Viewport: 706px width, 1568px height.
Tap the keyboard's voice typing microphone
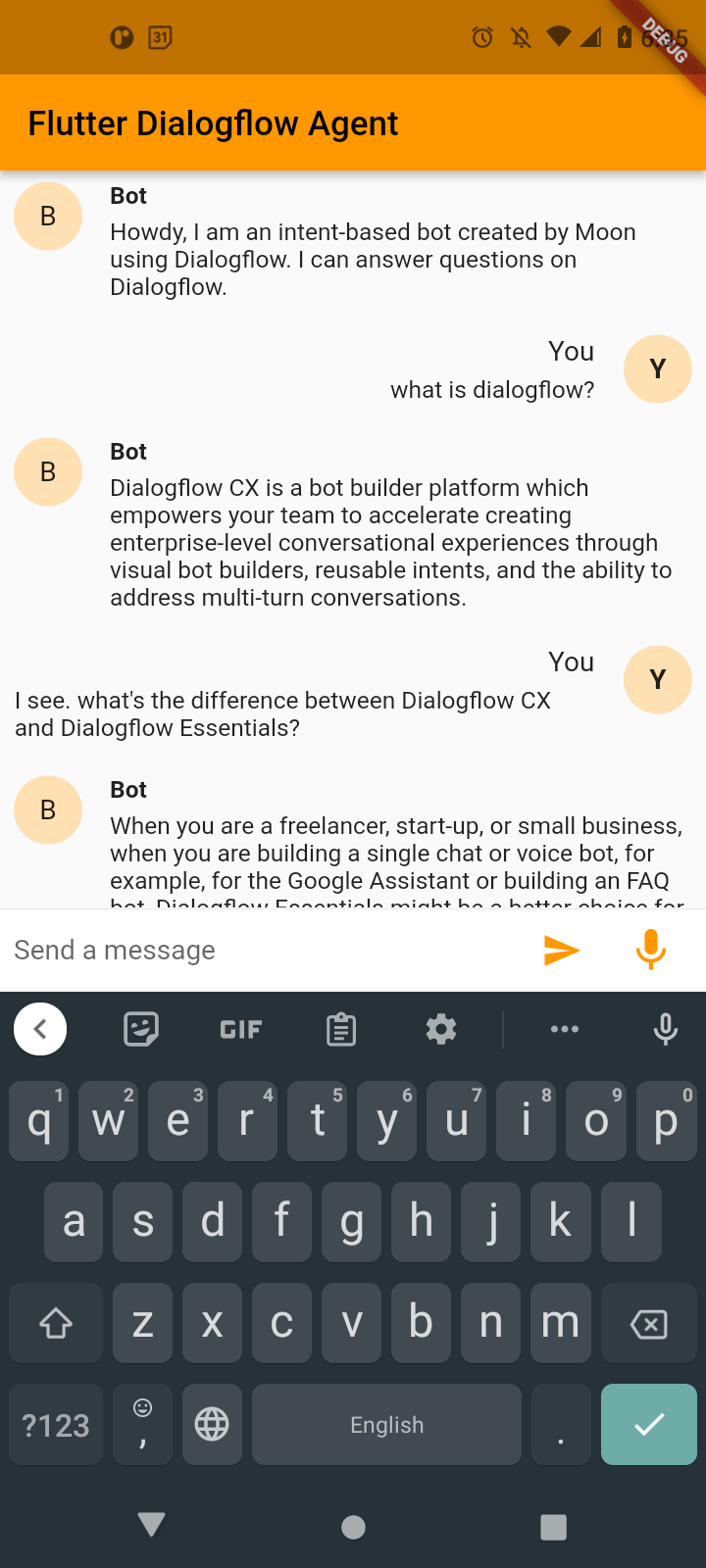[665, 1029]
